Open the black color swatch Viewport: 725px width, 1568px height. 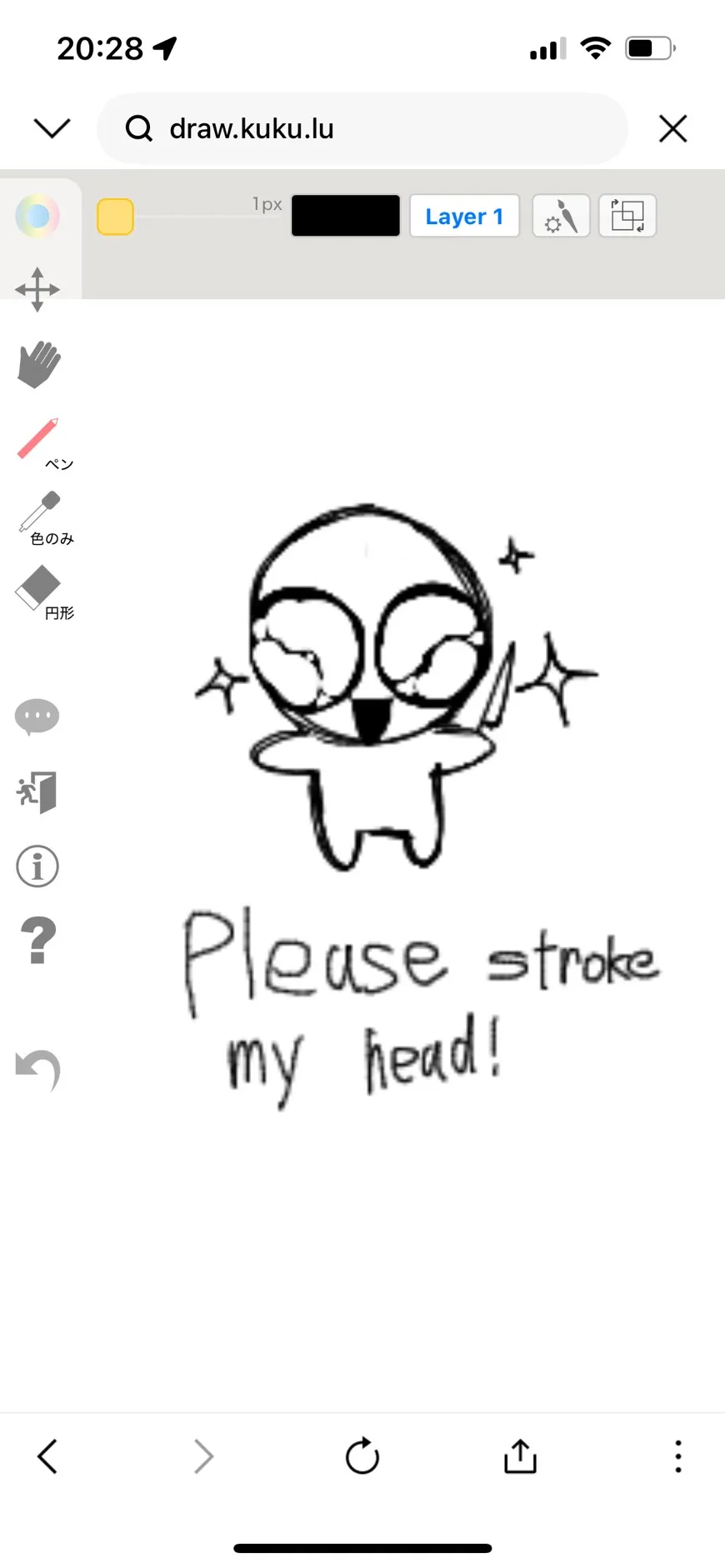tap(346, 216)
